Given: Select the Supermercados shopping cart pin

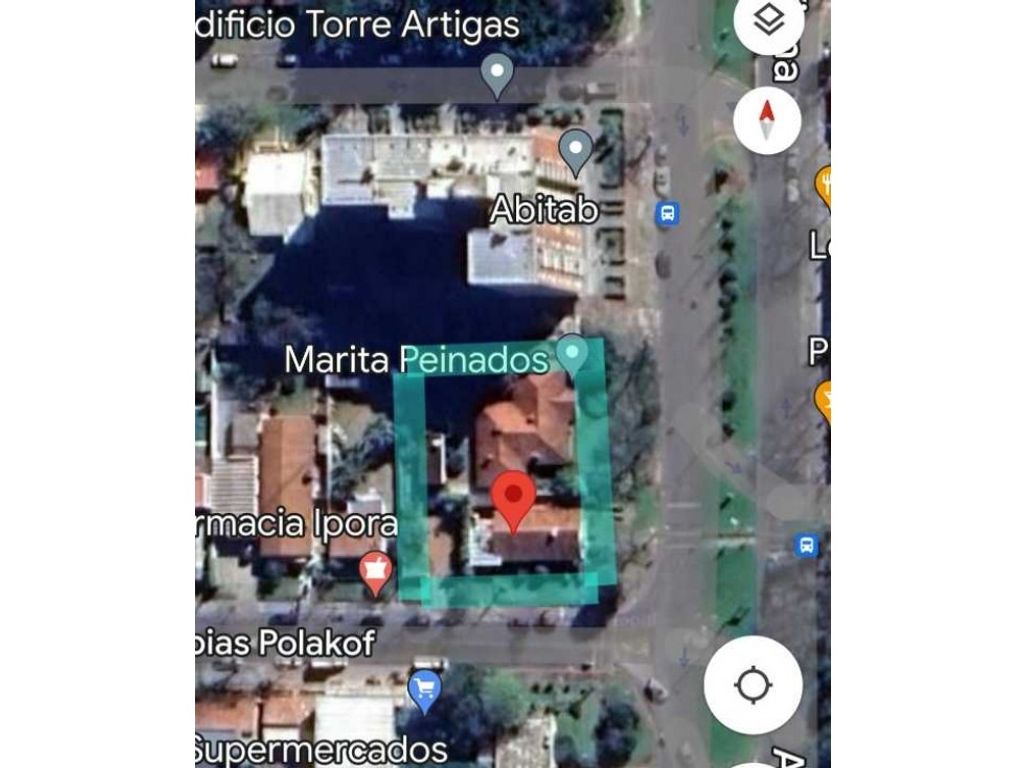Looking at the screenshot, I should (x=425, y=690).
